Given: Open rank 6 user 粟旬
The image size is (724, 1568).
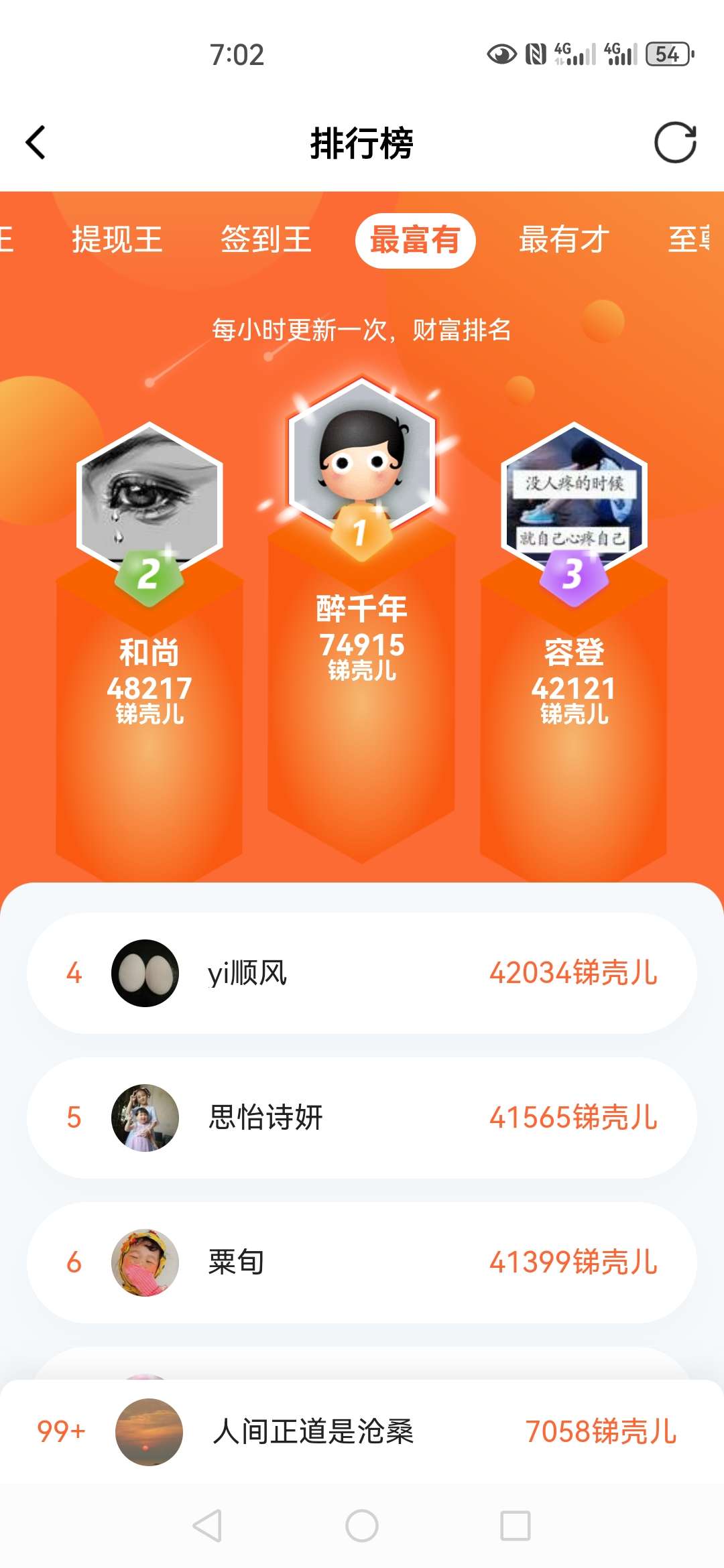Looking at the screenshot, I should 362,1262.
